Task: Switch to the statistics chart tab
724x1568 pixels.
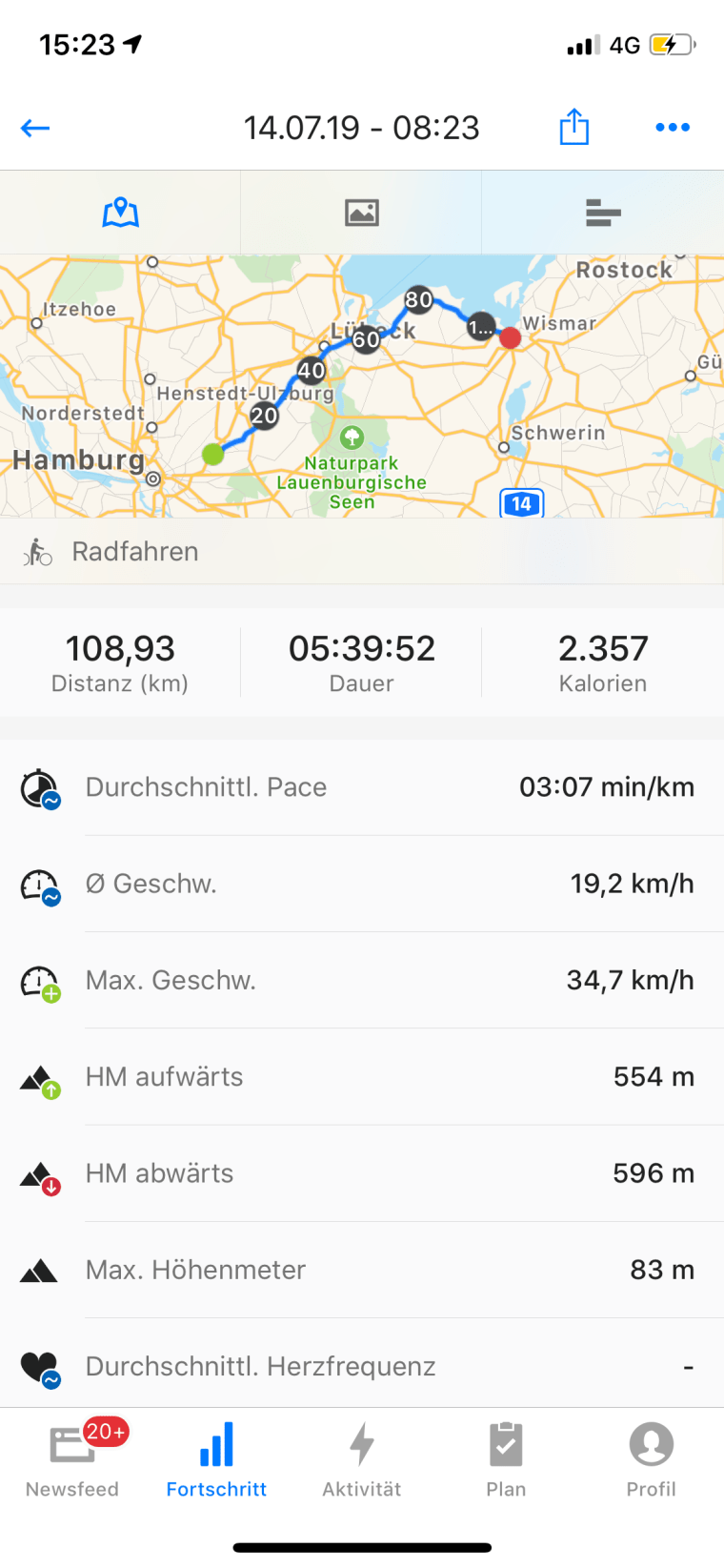Action: pyautogui.click(x=603, y=213)
